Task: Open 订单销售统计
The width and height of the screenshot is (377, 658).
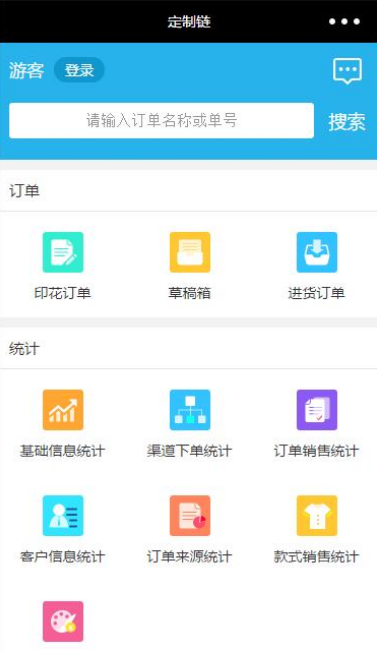Action: [317, 423]
